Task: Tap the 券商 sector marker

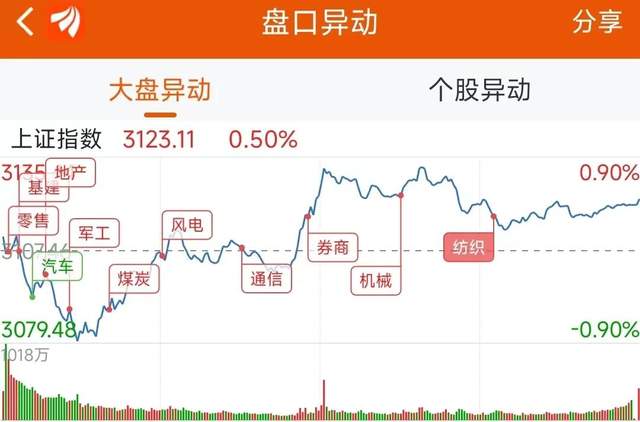Action: [333, 247]
